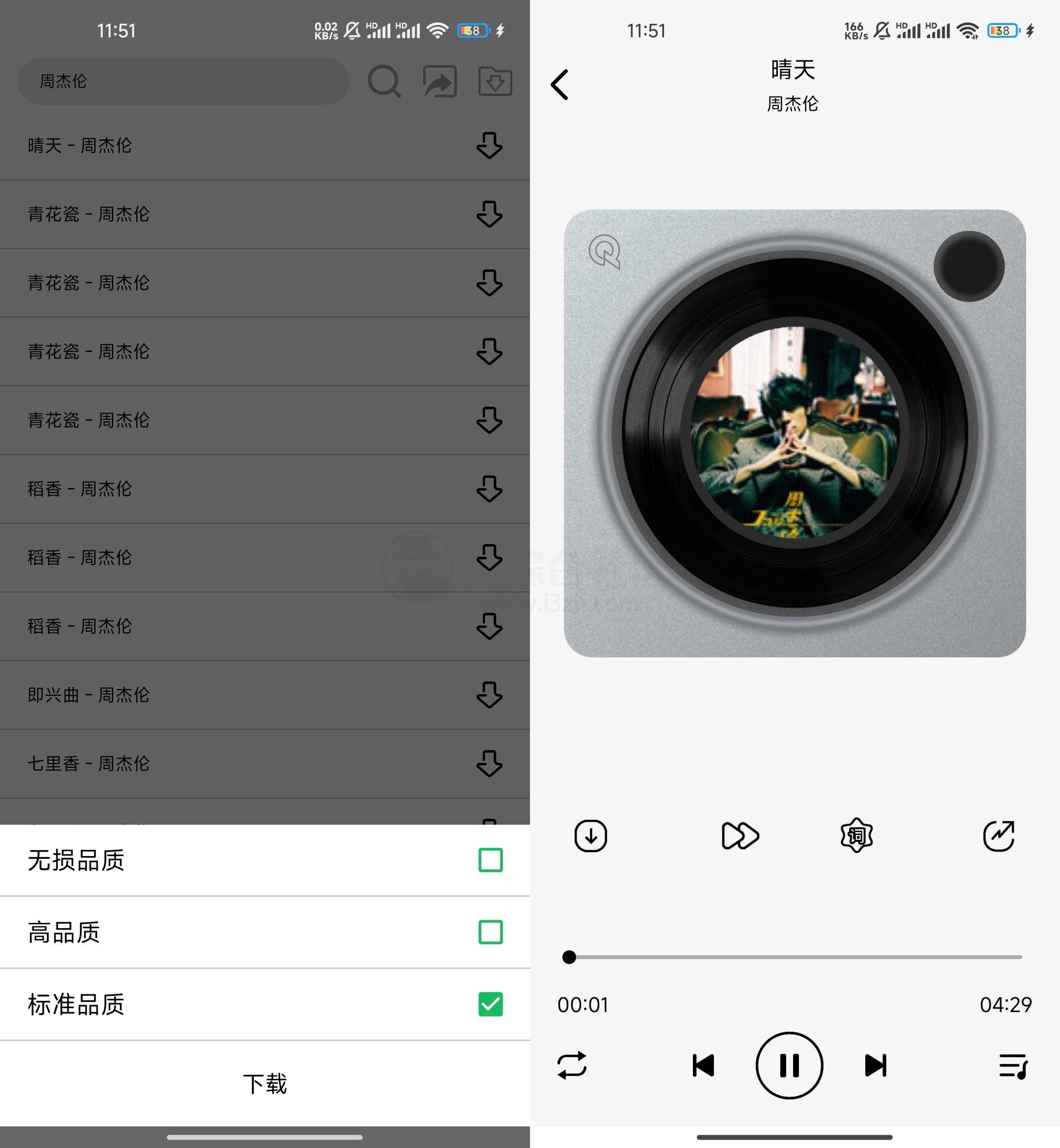Download 晴天 - 周杰伦 using its arrow icon

point(489,147)
